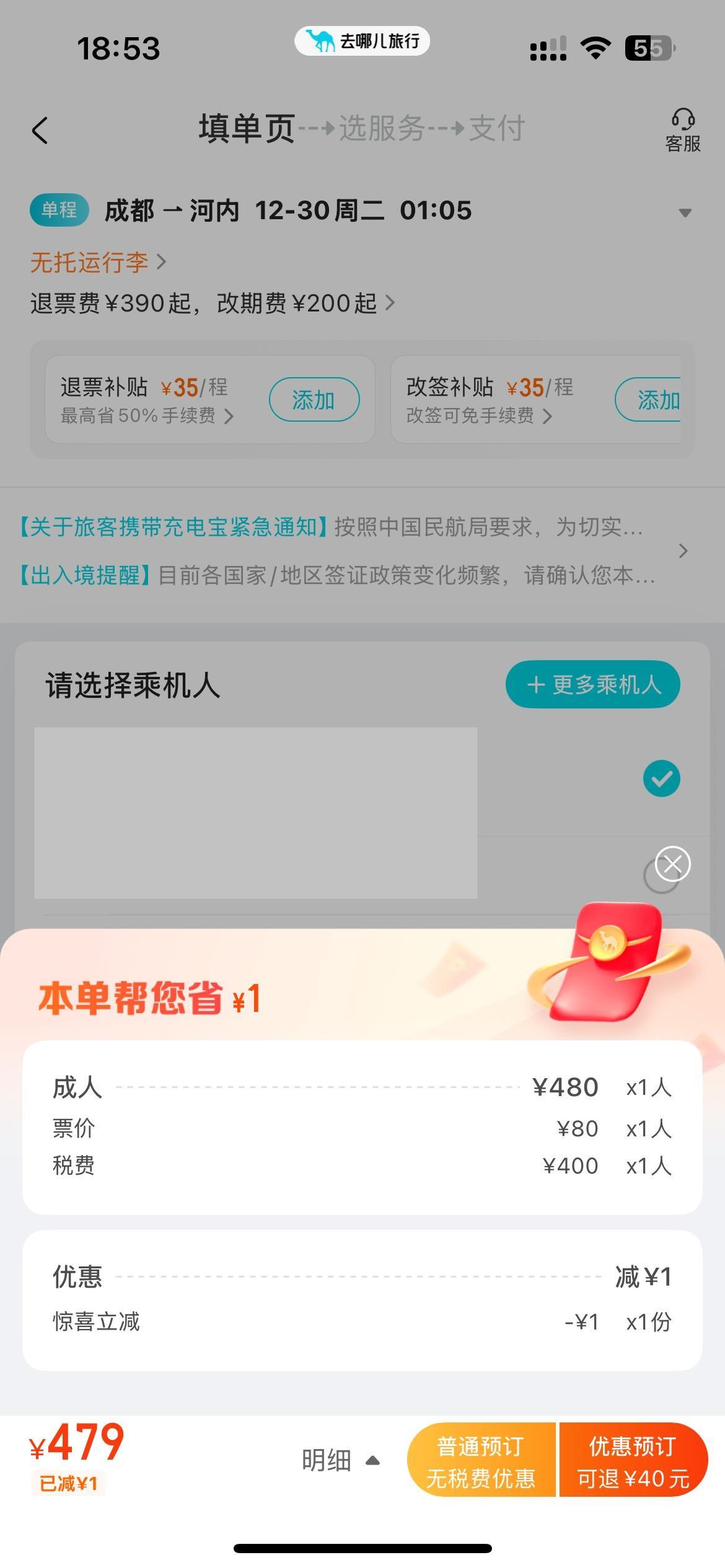Tap 更多乘机人 to add passengers

tap(592, 685)
